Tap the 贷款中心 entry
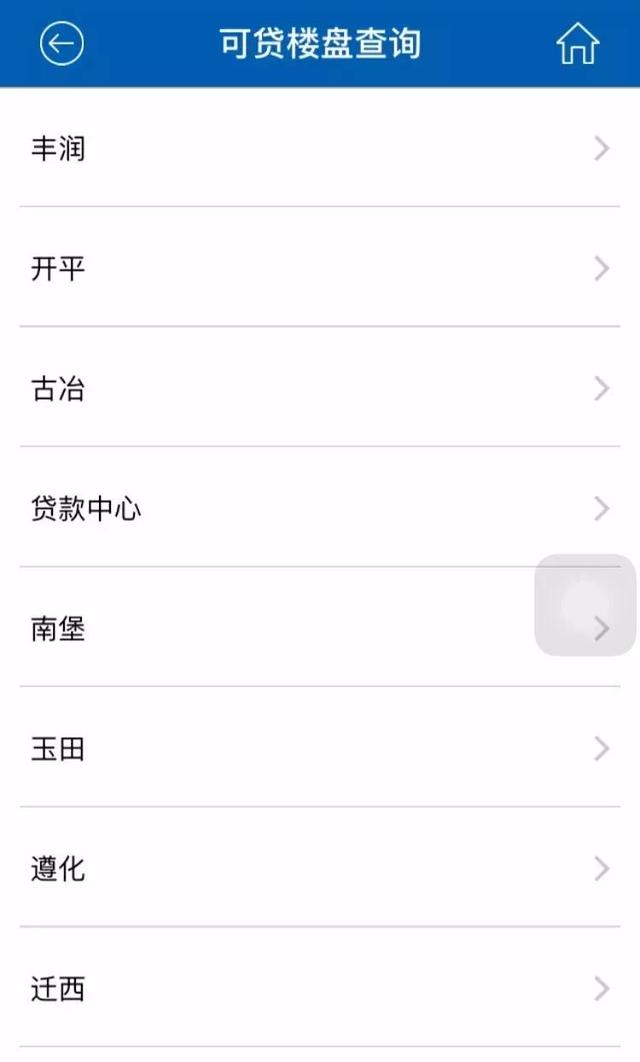640x1062 pixels. (x=320, y=508)
